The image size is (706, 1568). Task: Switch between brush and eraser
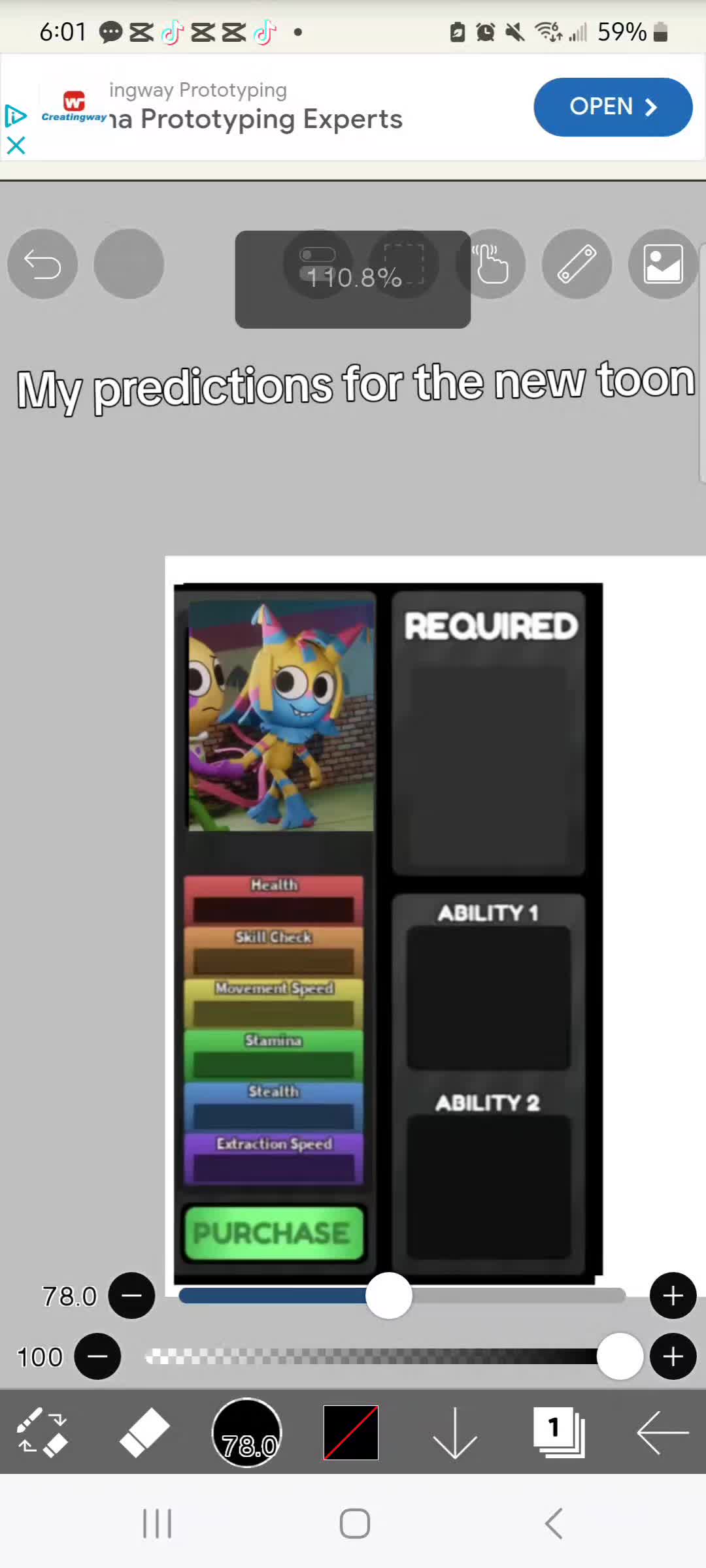(42, 1432)
